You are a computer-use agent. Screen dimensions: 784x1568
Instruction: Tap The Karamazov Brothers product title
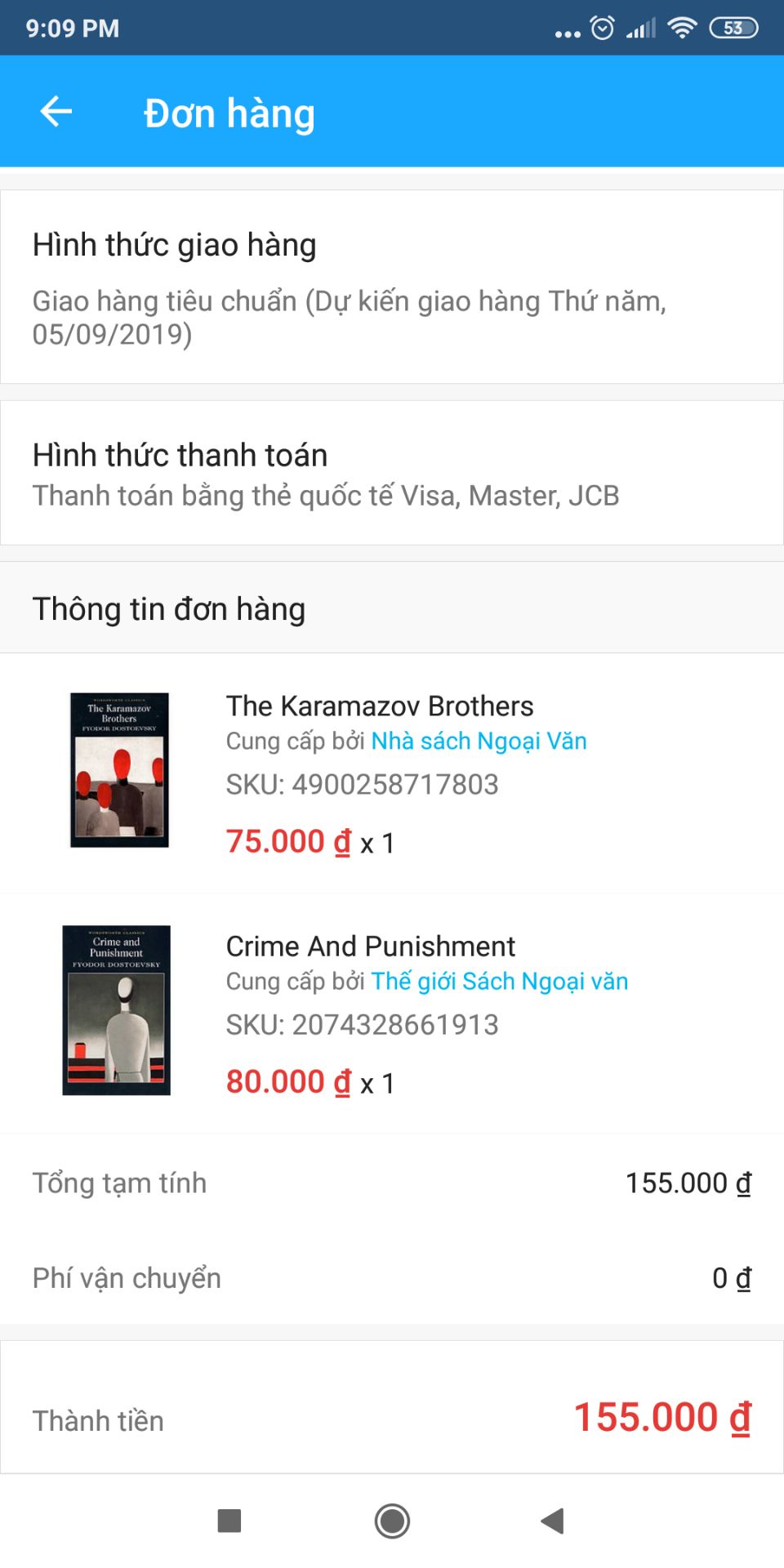coord(379,705)
